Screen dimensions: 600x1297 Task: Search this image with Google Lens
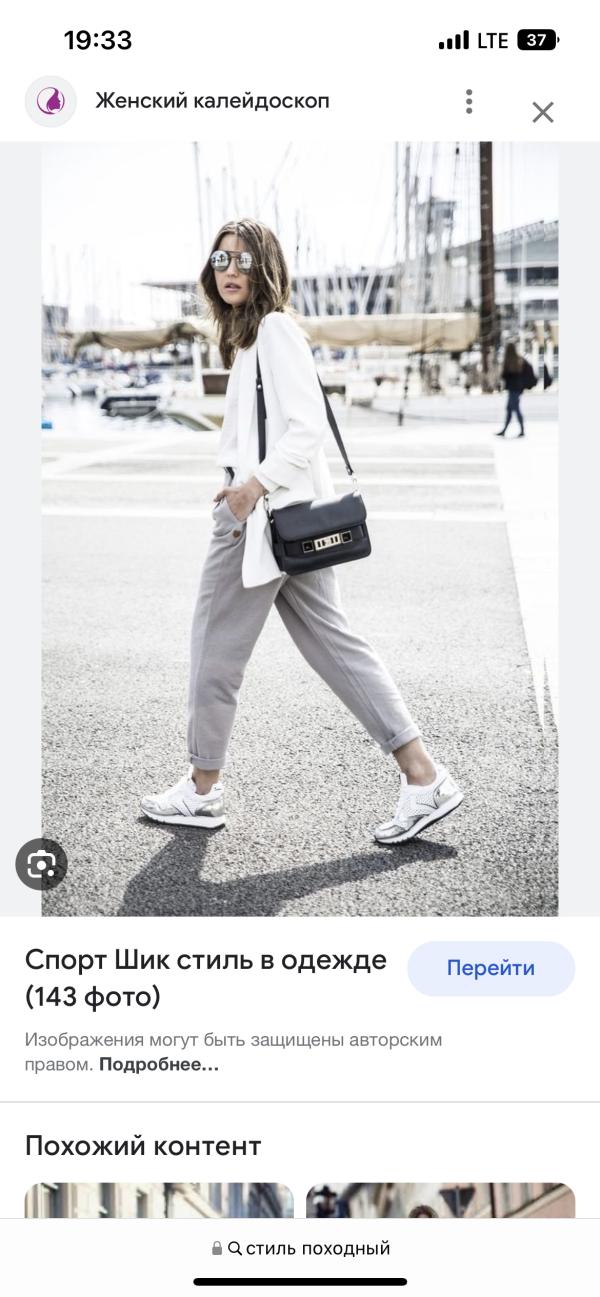point(41,864)
